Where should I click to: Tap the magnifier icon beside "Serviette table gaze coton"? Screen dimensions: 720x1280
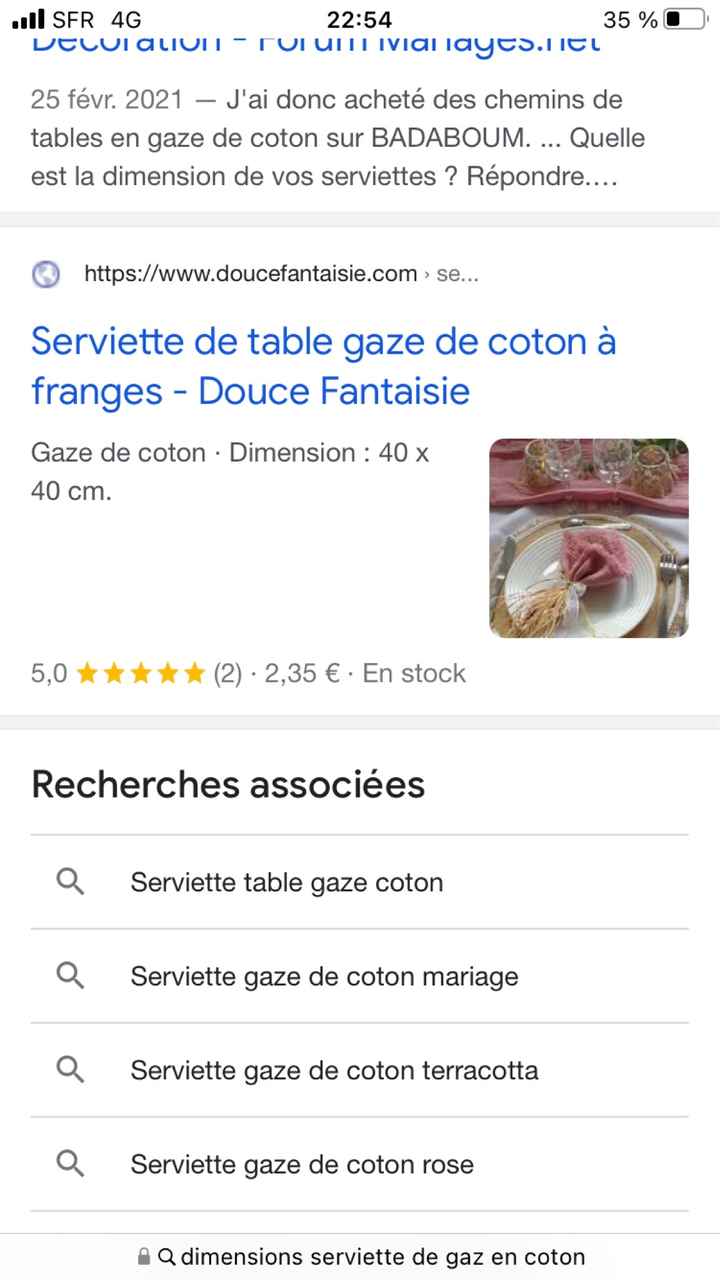click(69, 882)
